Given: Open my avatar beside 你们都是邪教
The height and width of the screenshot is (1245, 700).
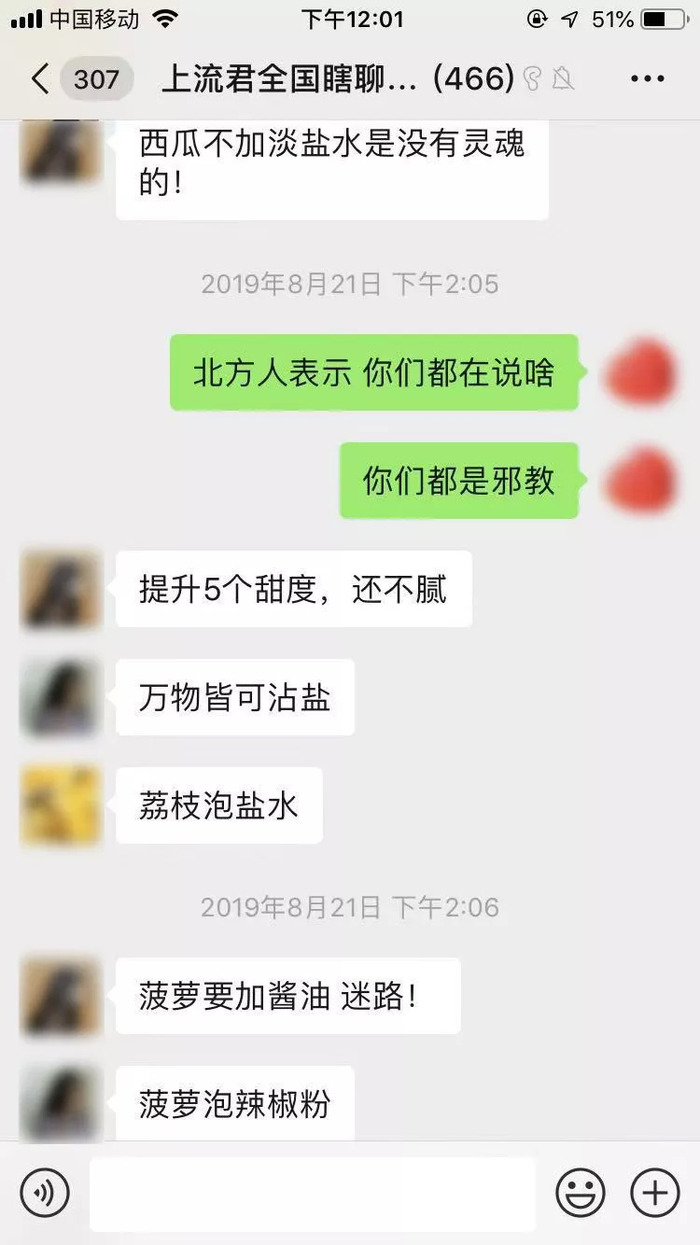Looking at the screenshot, I should (640, 481).
